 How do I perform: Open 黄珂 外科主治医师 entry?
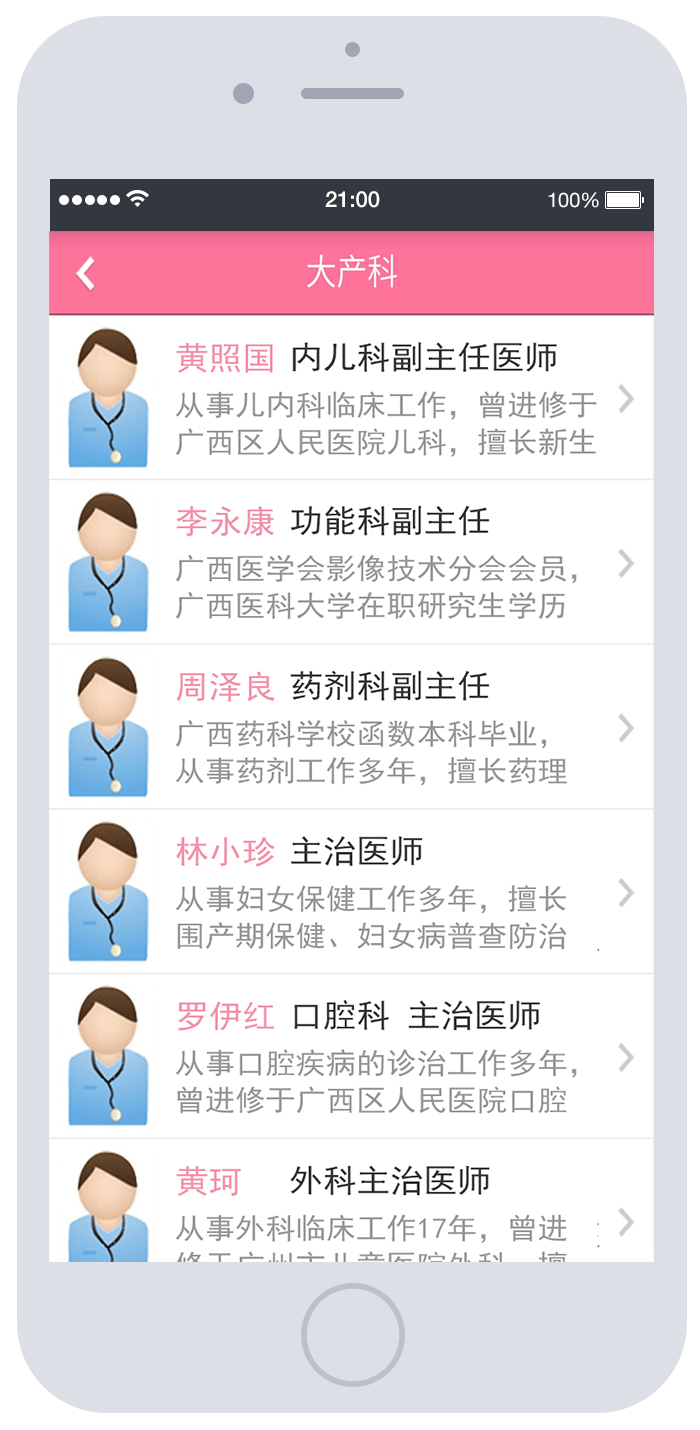[x=351, y=1200]
